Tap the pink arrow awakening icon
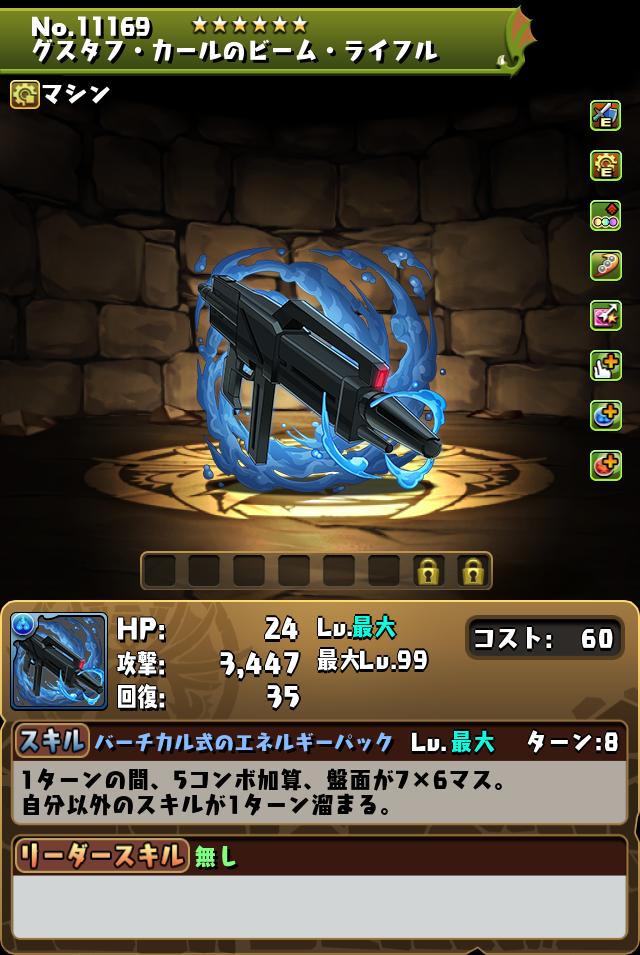The width and height of the screenshot is (640, 955). [x=605, y=315]
